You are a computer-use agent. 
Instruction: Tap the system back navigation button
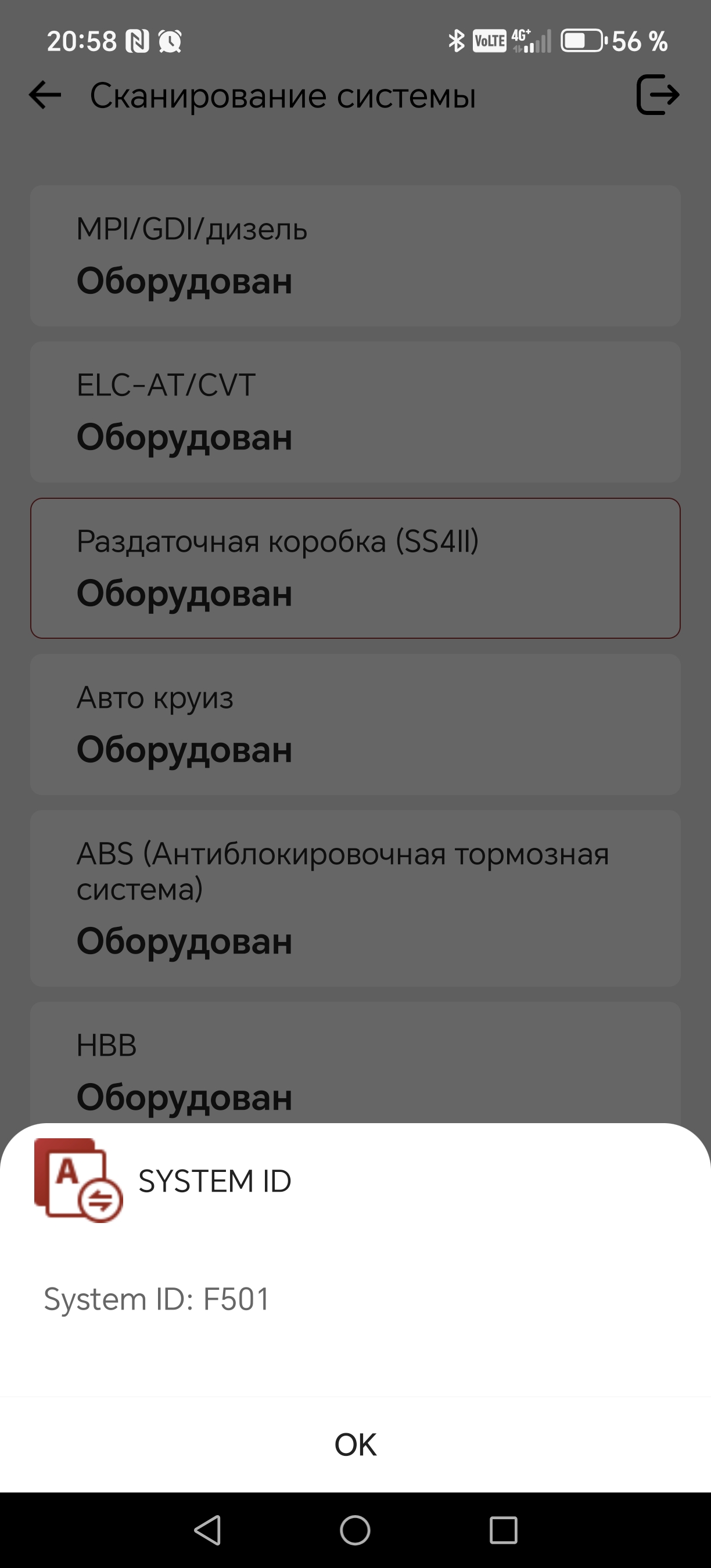207,1530
